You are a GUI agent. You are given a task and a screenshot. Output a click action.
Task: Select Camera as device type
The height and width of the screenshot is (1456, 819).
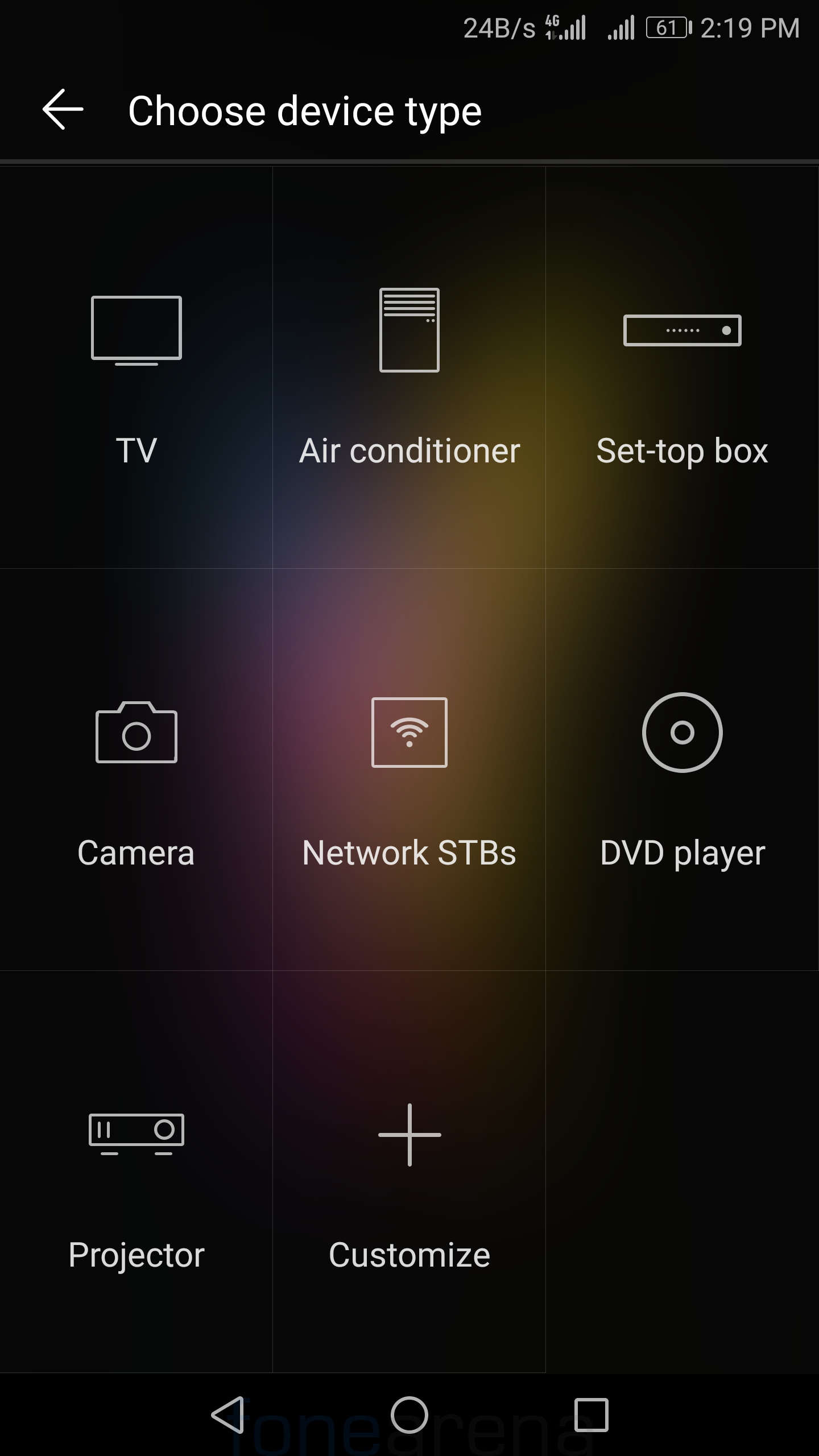136,771
